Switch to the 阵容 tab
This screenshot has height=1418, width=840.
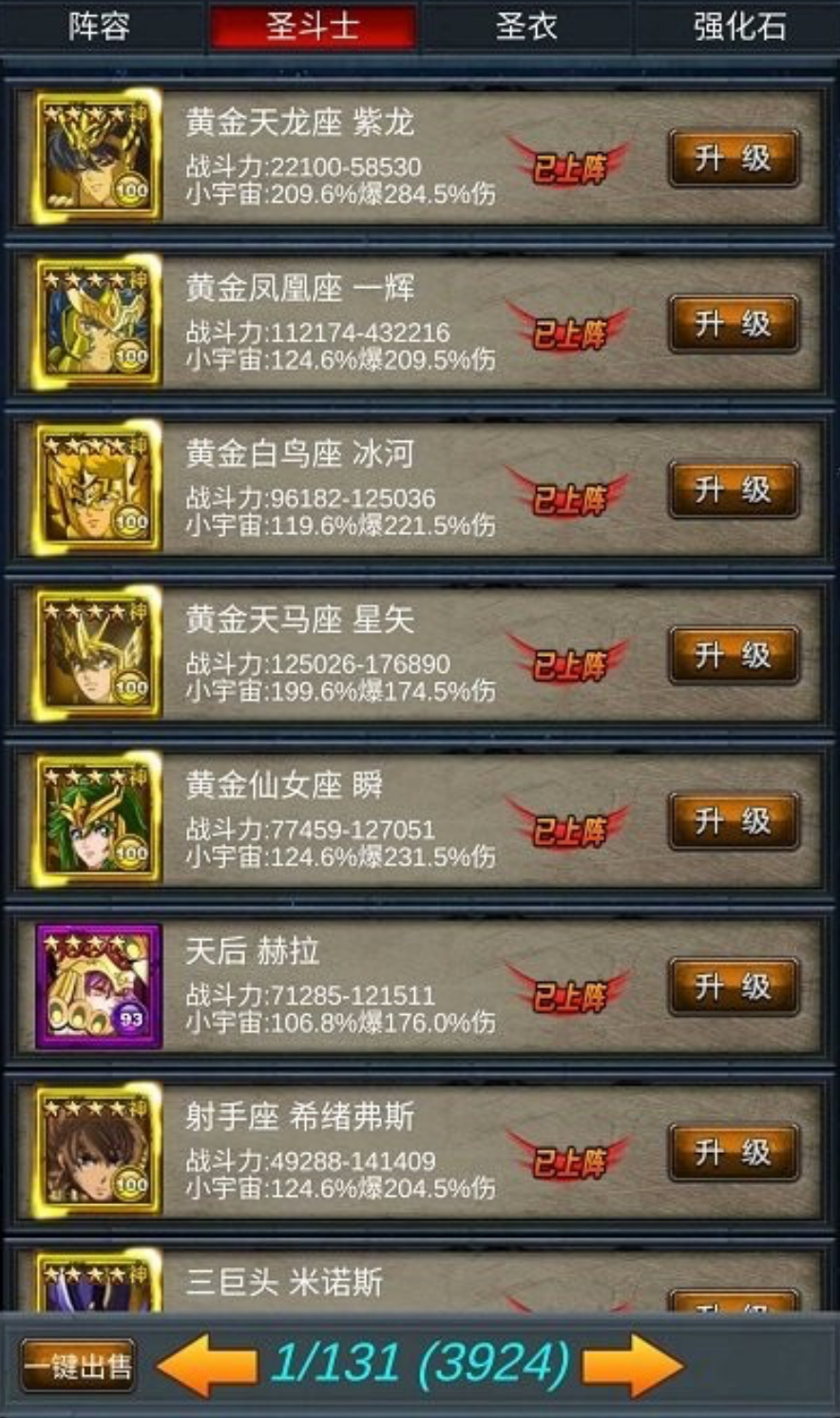[x=99, y=26]
